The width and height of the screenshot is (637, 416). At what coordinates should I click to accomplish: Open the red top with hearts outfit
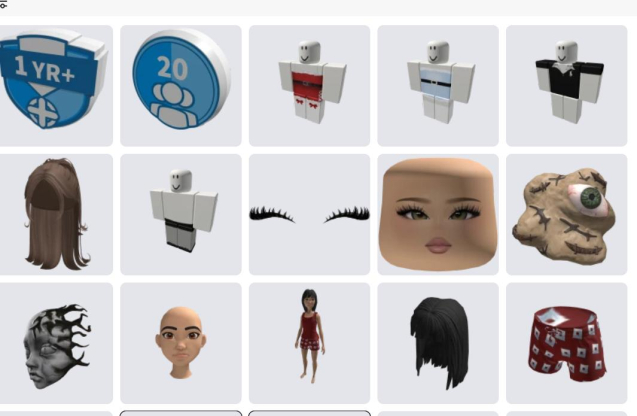click(x=309, y=85)
